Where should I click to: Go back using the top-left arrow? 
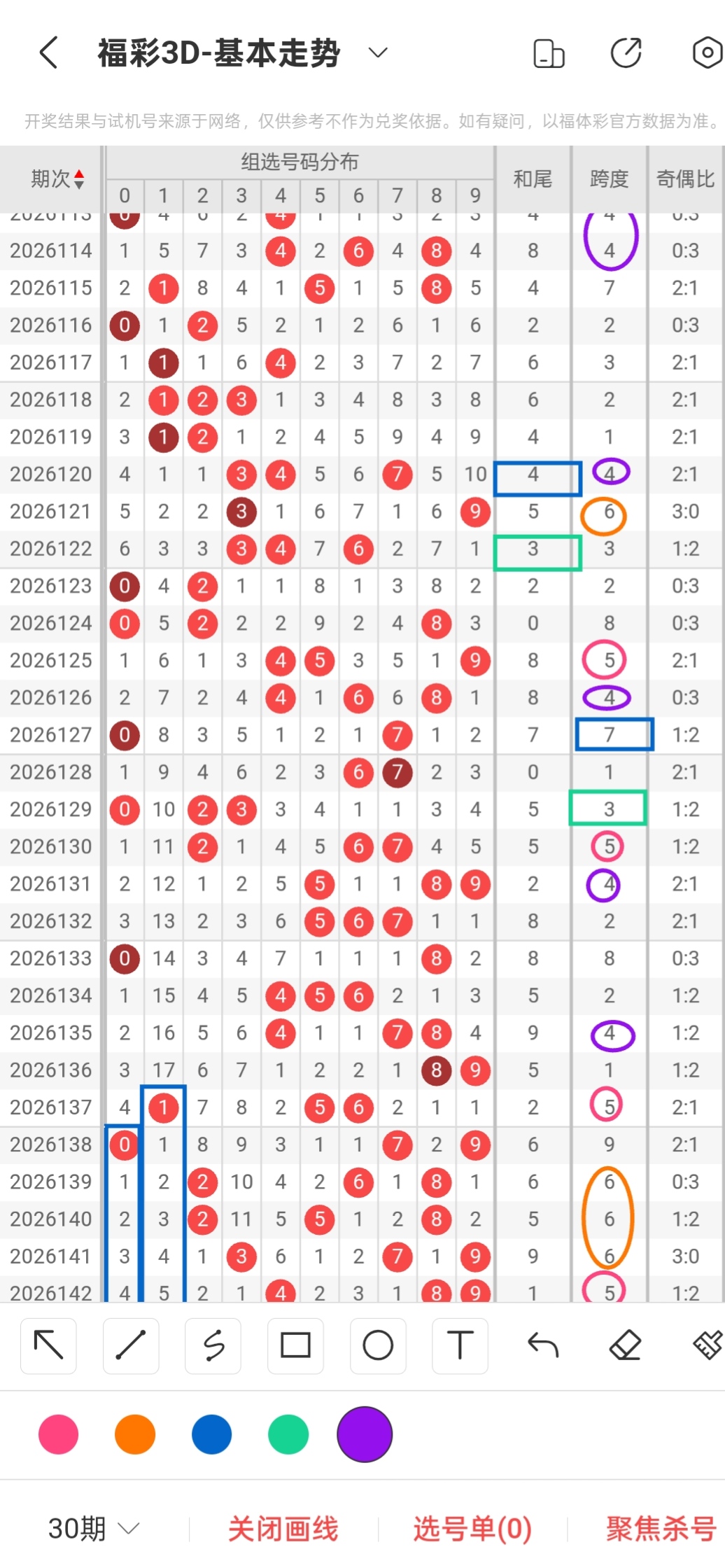pyautogui.click(x=48, y=52)
